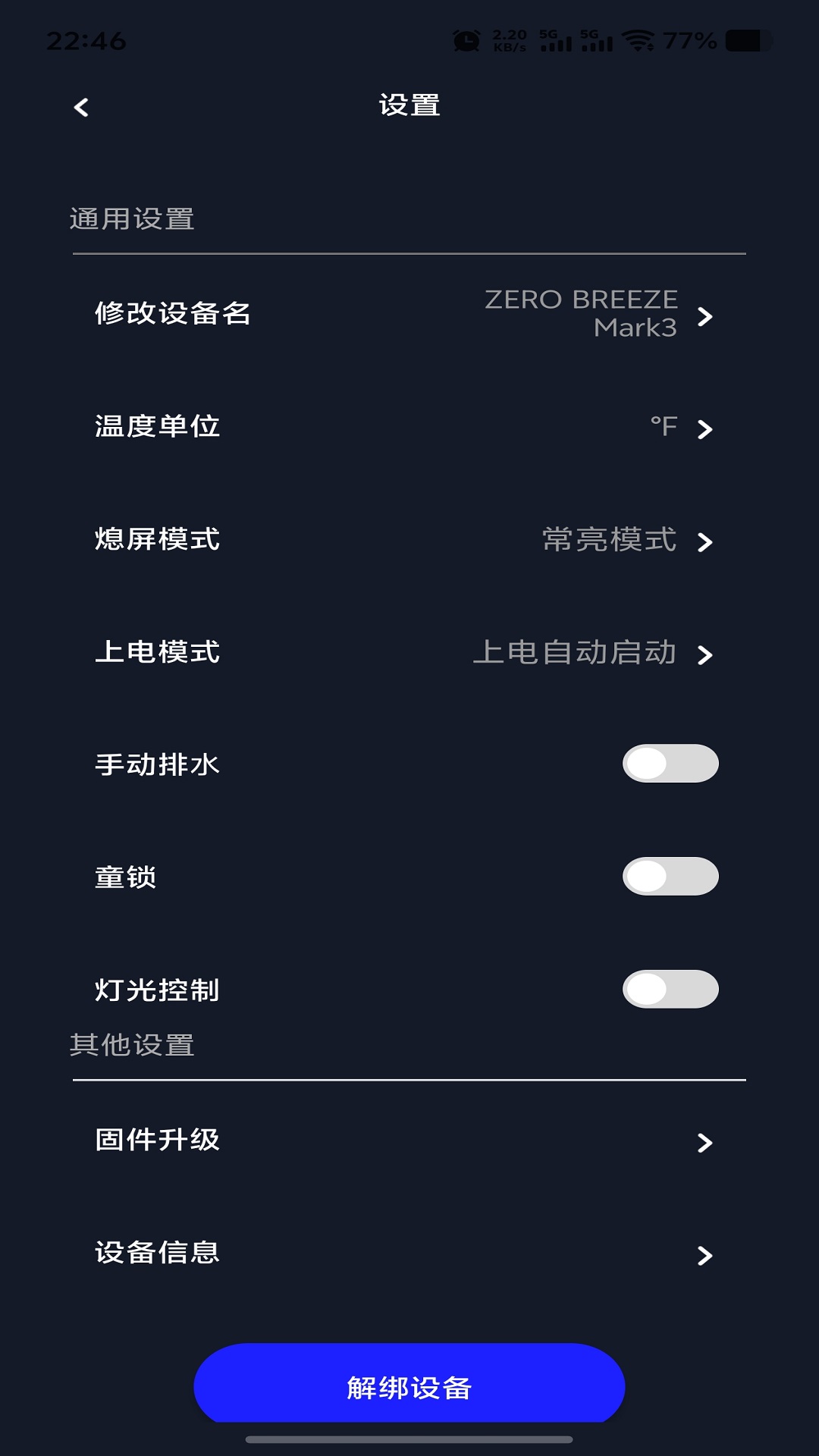Click the network speed indicator showing 2.20 KB/s
Screen dimensions: 819x1456
click(x=507, y=39)
